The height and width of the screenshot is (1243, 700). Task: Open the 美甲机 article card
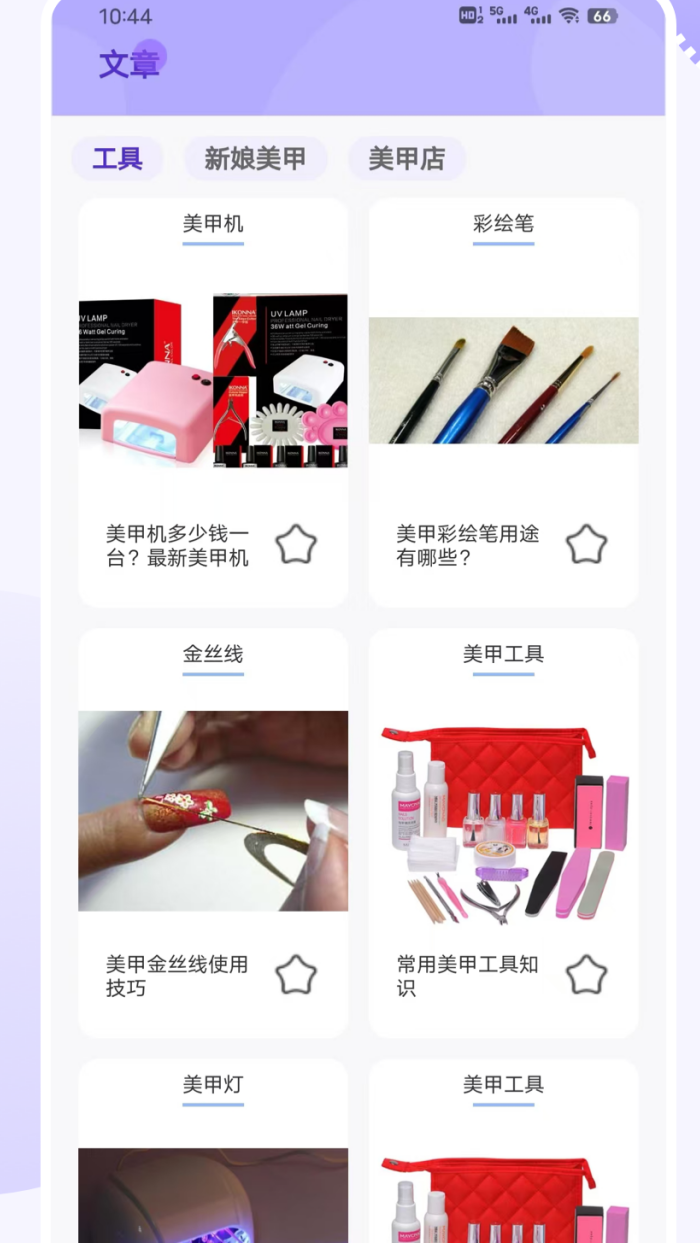(x=213, y=382)
